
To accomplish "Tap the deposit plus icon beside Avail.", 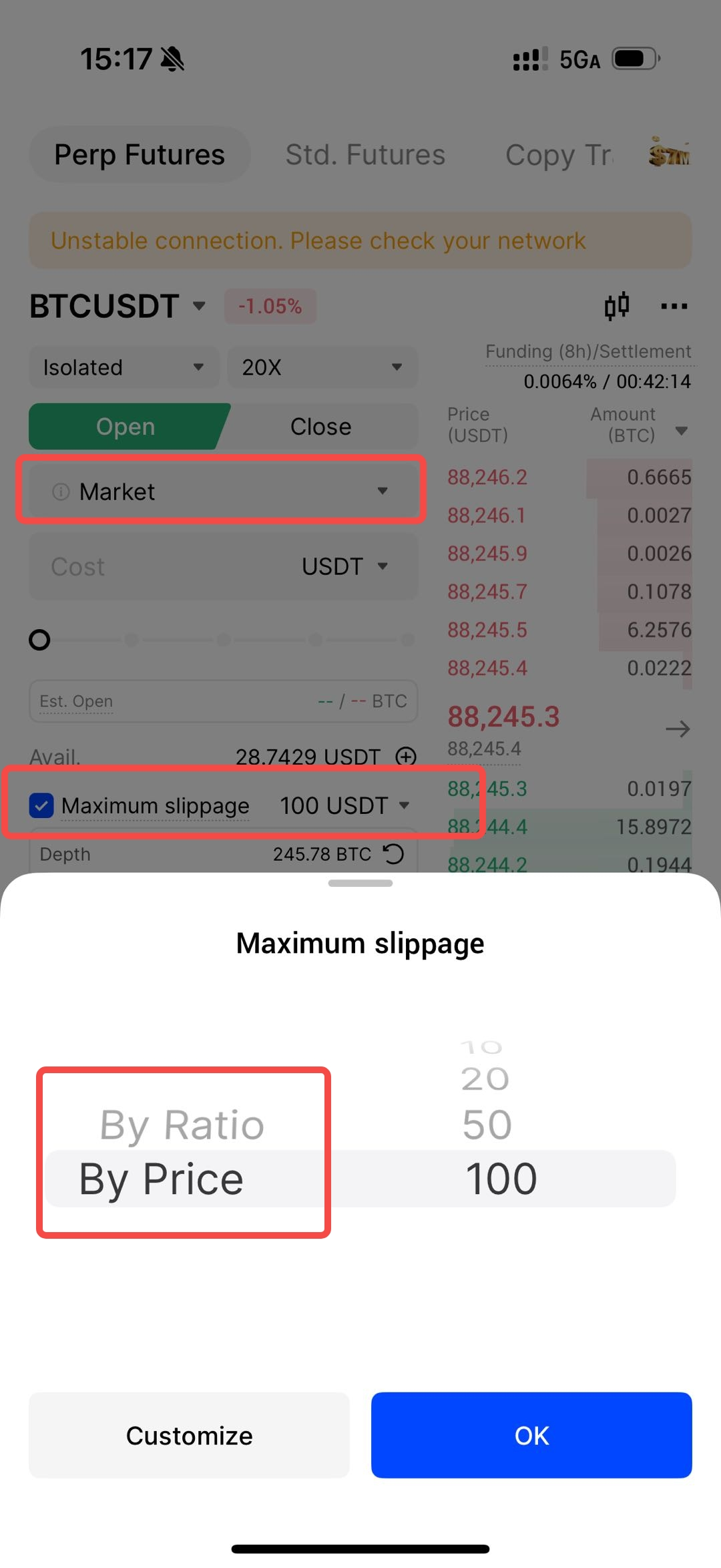I will pos(405,757).
